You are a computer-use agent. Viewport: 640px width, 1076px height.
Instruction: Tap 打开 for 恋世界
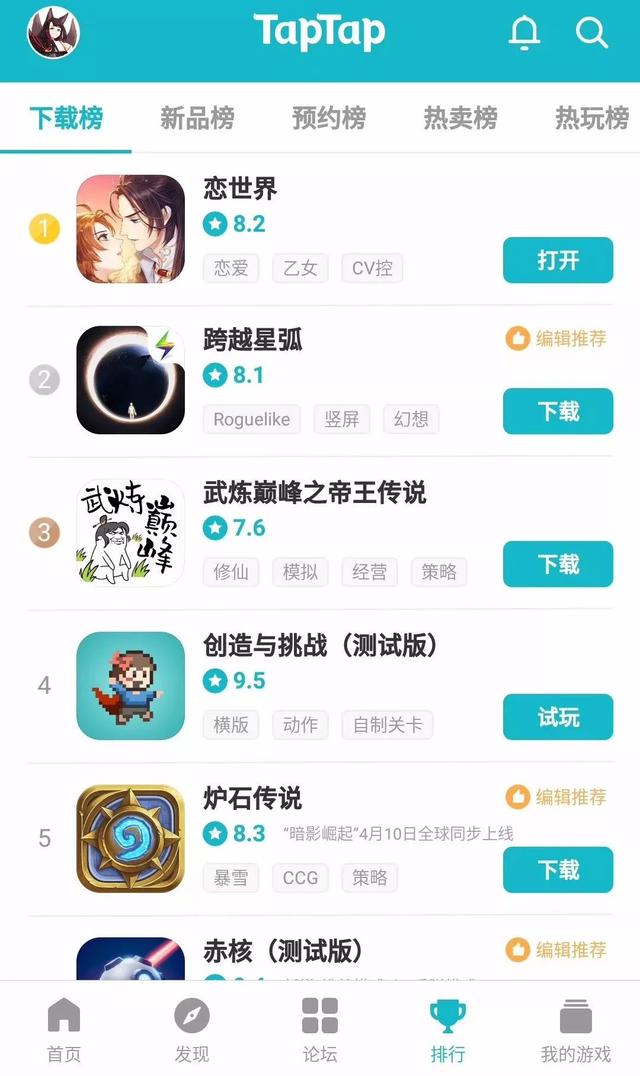(558, 260)
